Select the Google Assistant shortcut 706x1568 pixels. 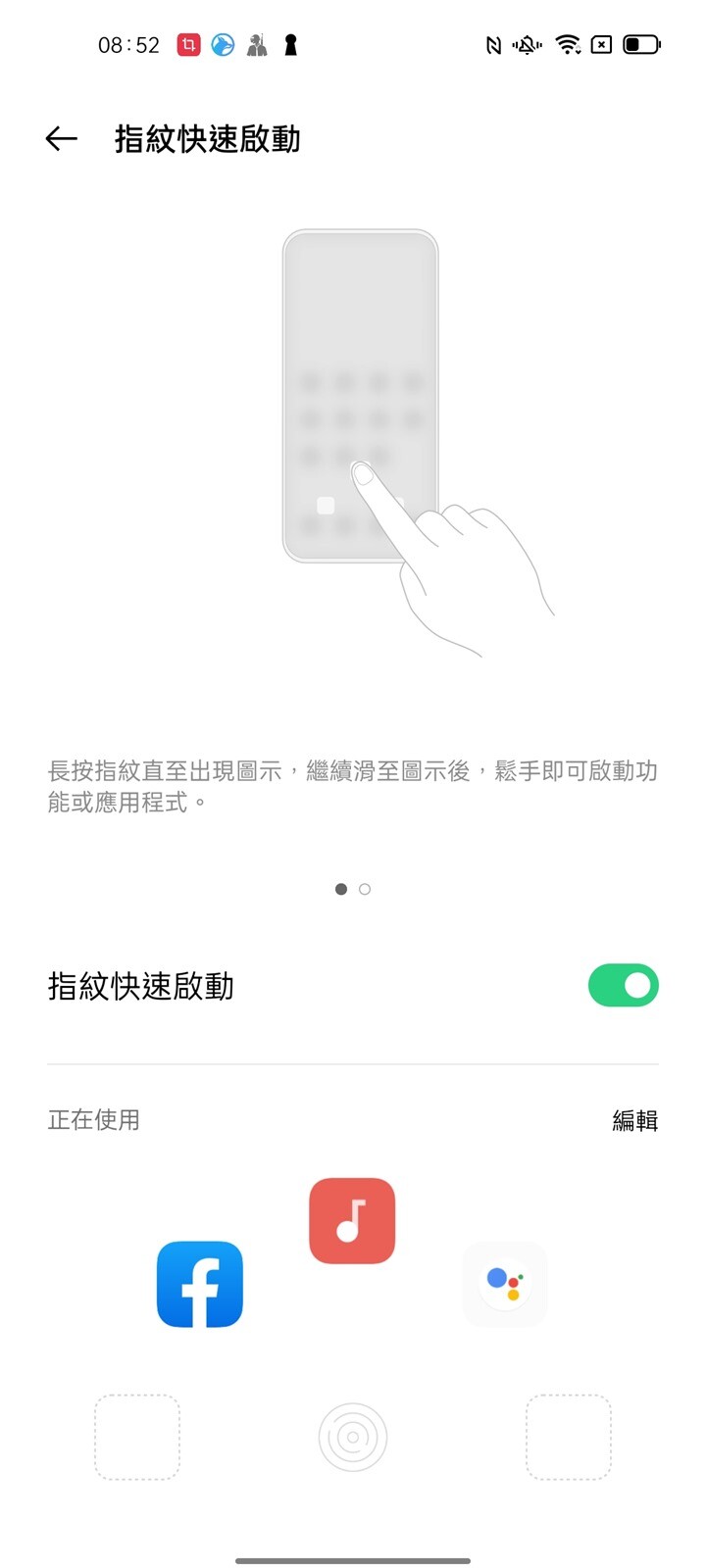[505, 1284]
